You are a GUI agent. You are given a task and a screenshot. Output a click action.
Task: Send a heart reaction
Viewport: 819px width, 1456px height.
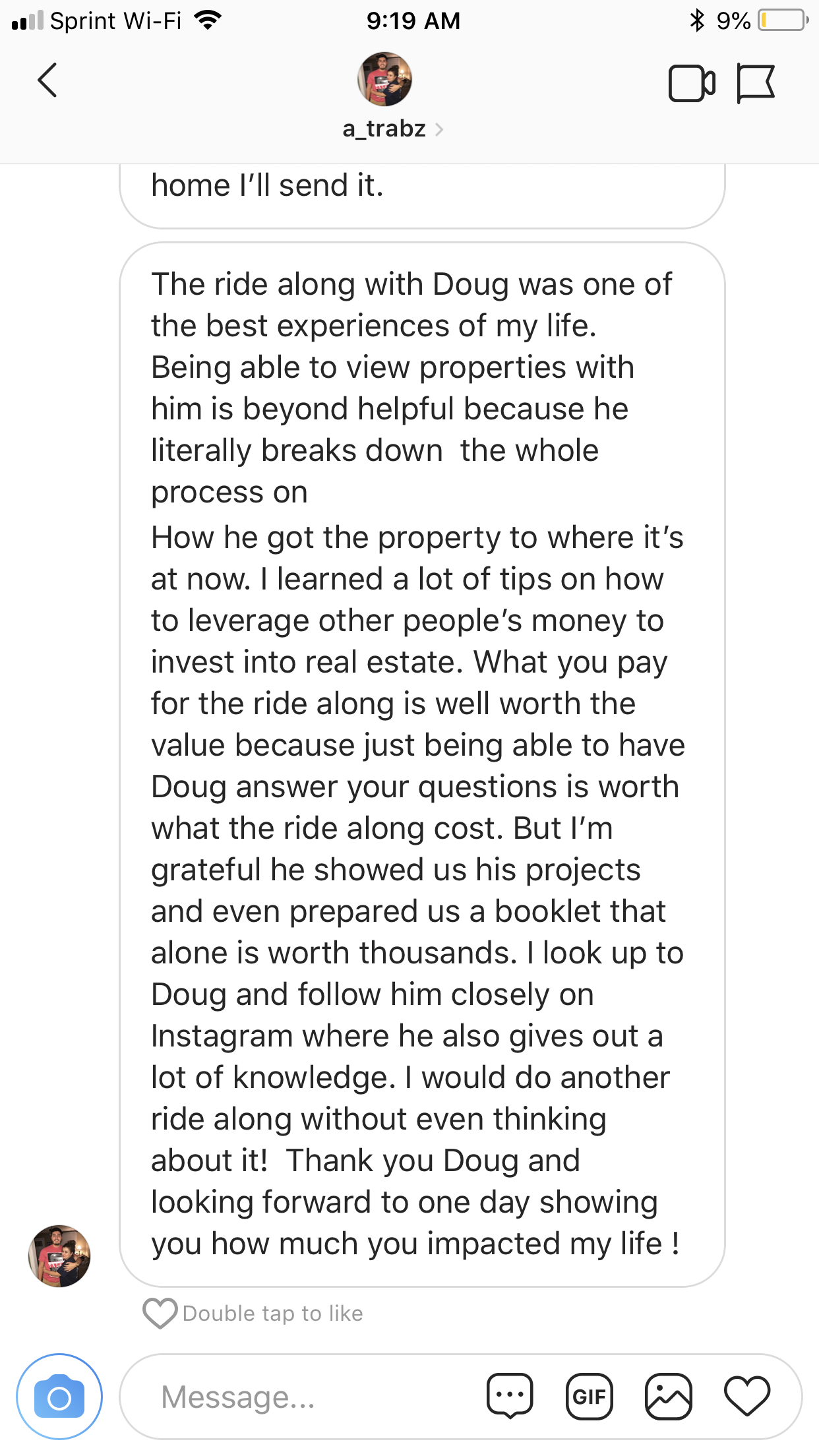(747, 1397)
